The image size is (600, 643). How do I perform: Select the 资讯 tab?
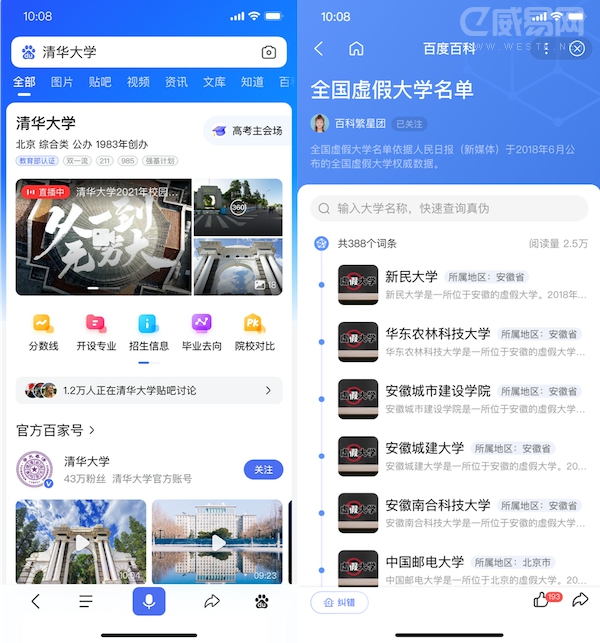click(176, 82)
